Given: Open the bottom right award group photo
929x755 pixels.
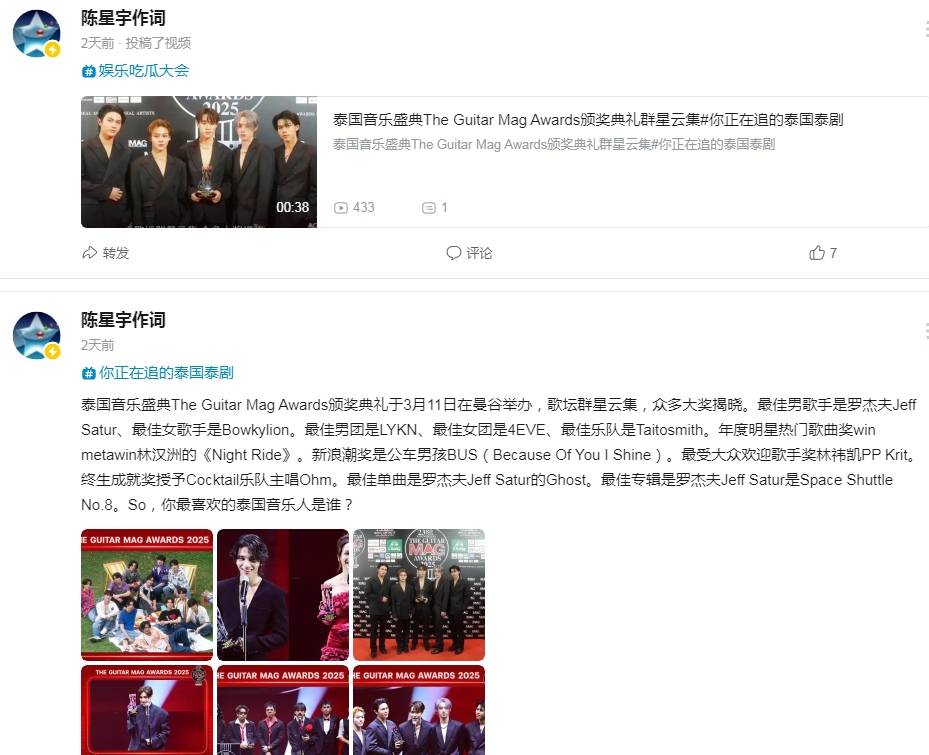Looking at the screenshot, I should [x=419, y=710].
